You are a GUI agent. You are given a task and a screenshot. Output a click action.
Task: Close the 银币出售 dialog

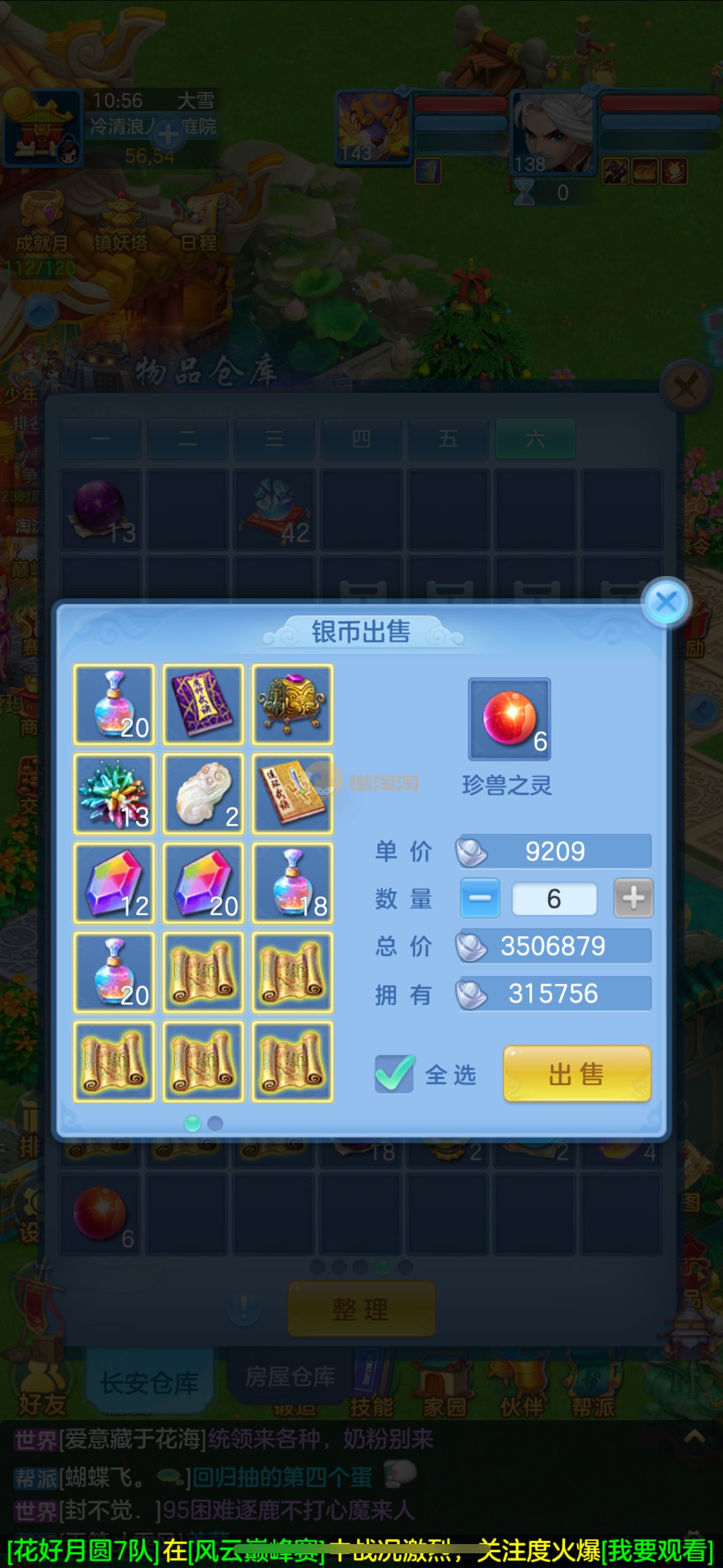(666, 602)
